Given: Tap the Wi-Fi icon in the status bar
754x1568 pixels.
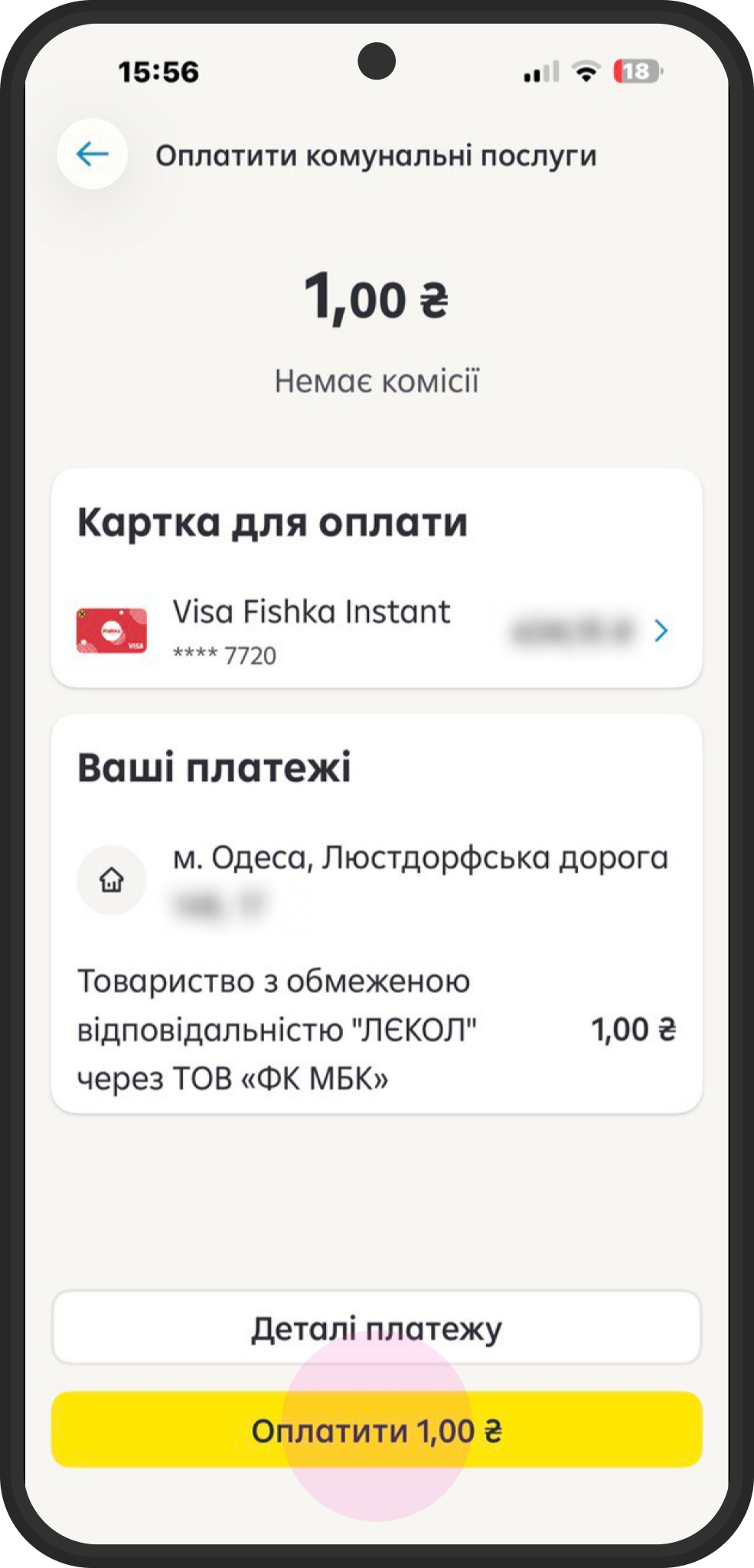Looking at the screenshot, I should (x=586, y=73).
